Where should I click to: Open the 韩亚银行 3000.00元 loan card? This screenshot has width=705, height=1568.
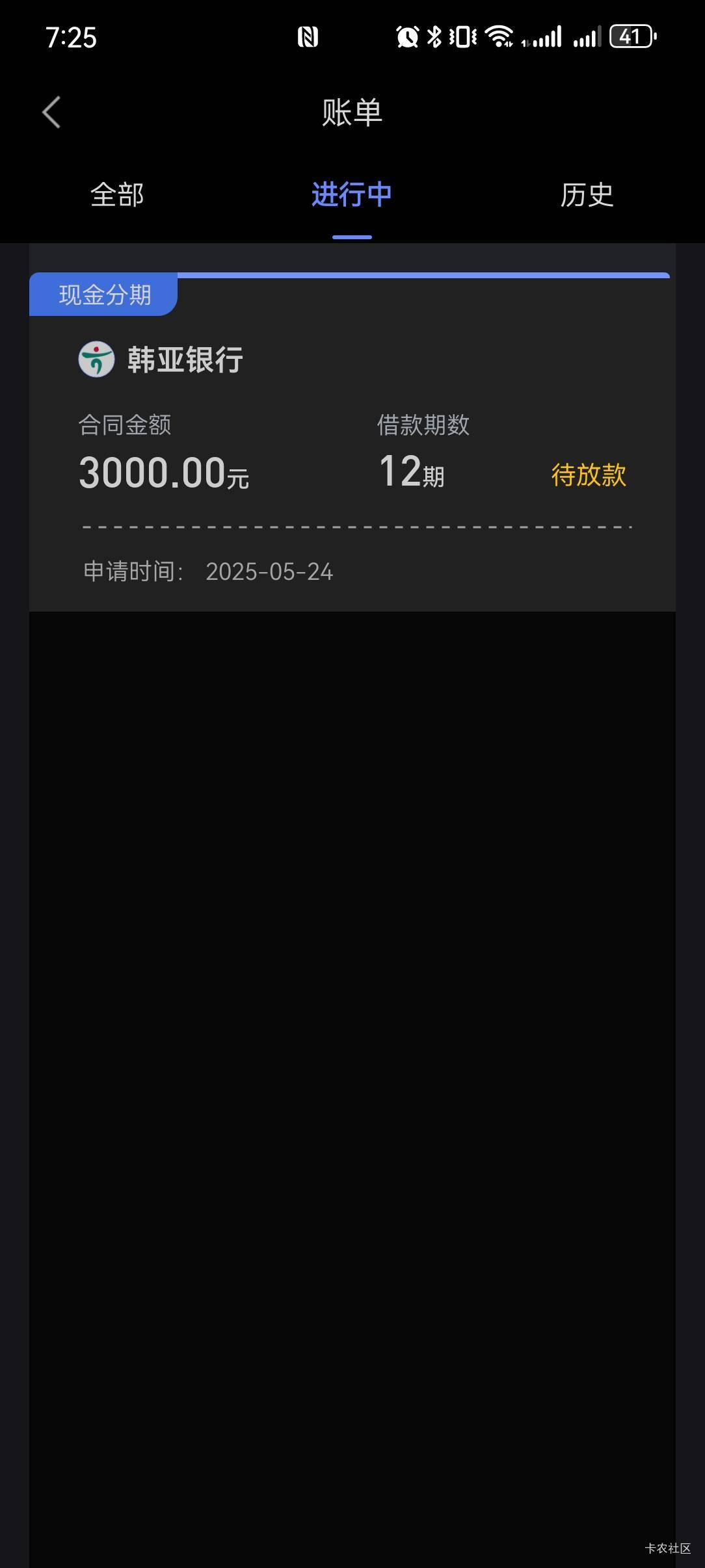352,442
